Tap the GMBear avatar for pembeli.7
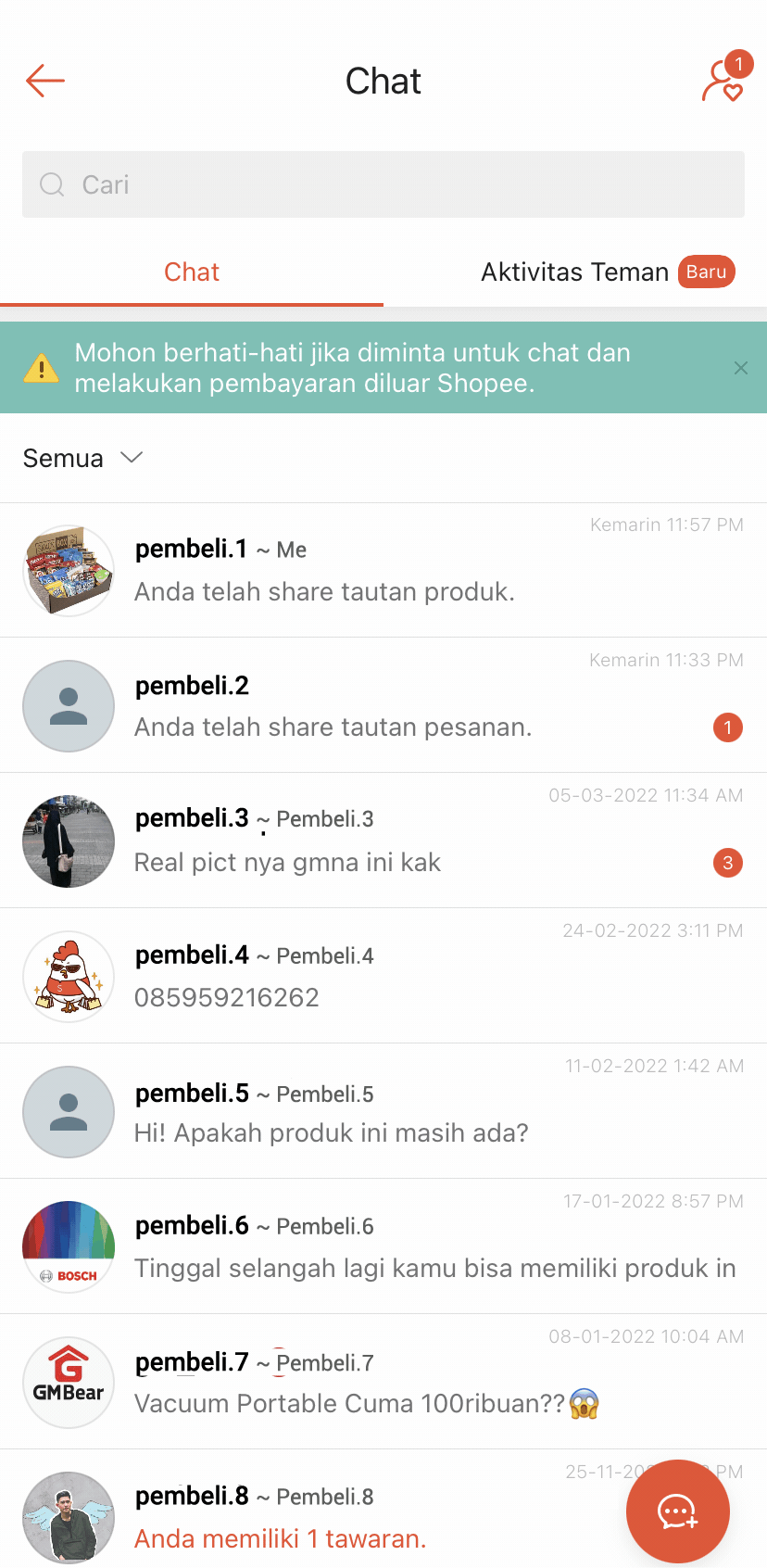 [x=69, y=1382]
